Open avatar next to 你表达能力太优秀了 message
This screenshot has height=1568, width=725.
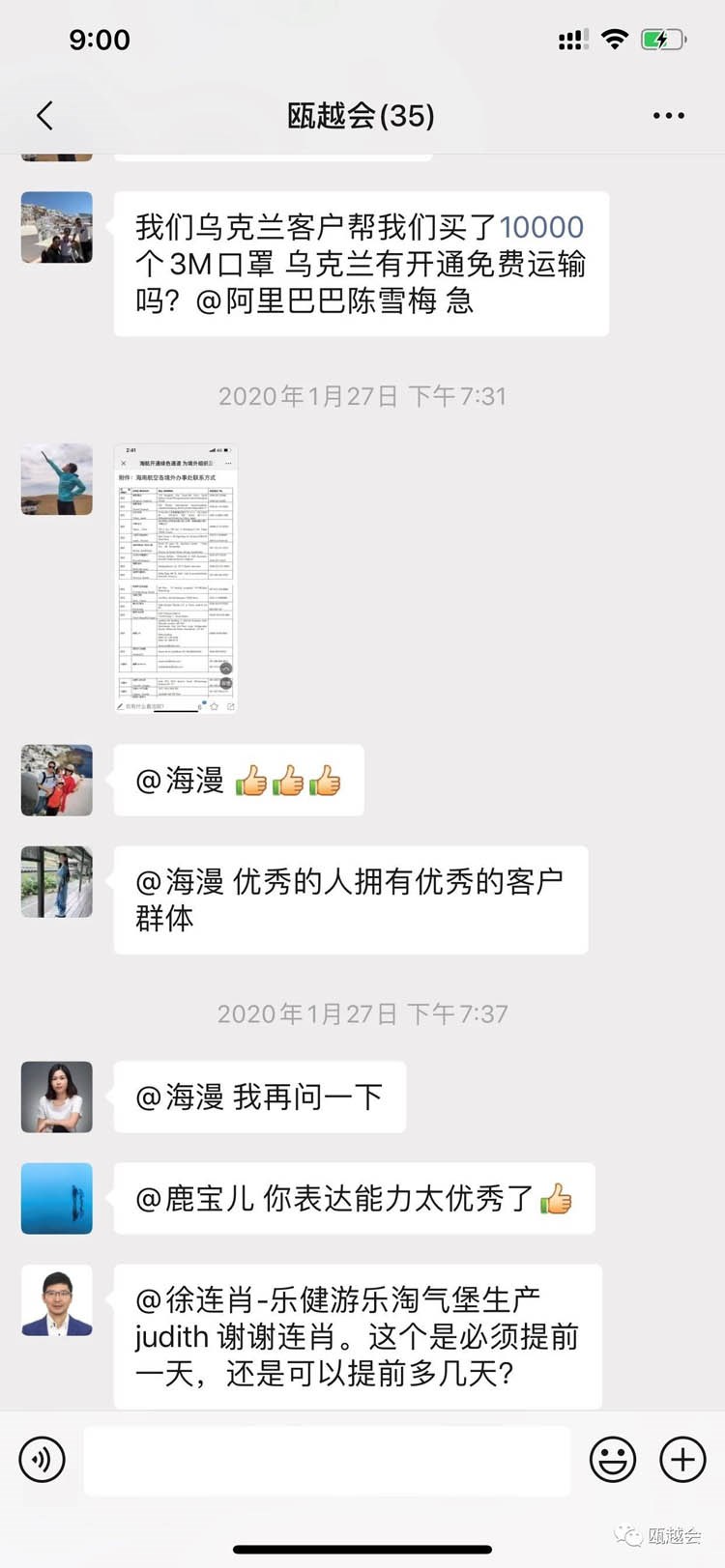pos(57,1198)
